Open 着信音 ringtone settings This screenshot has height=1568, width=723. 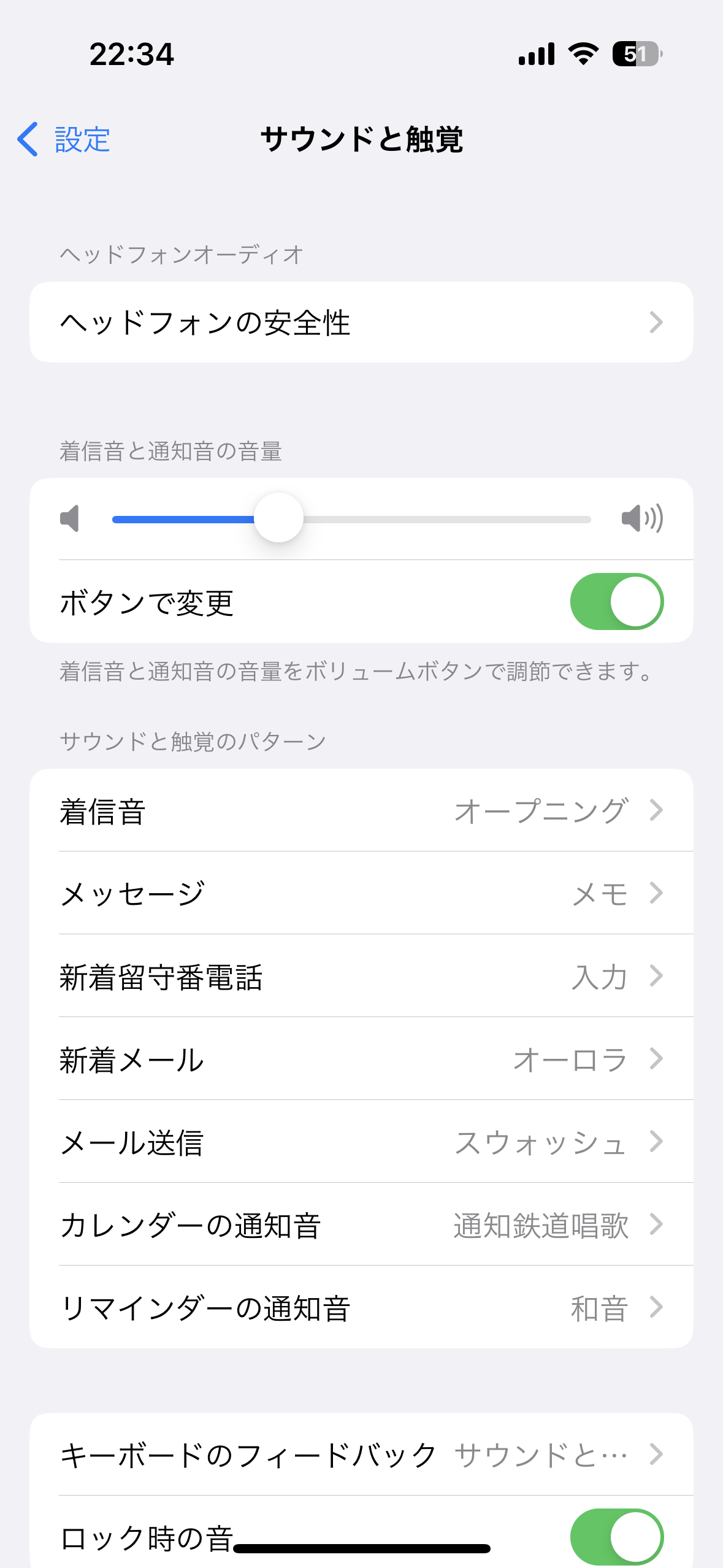coord(361,810)
